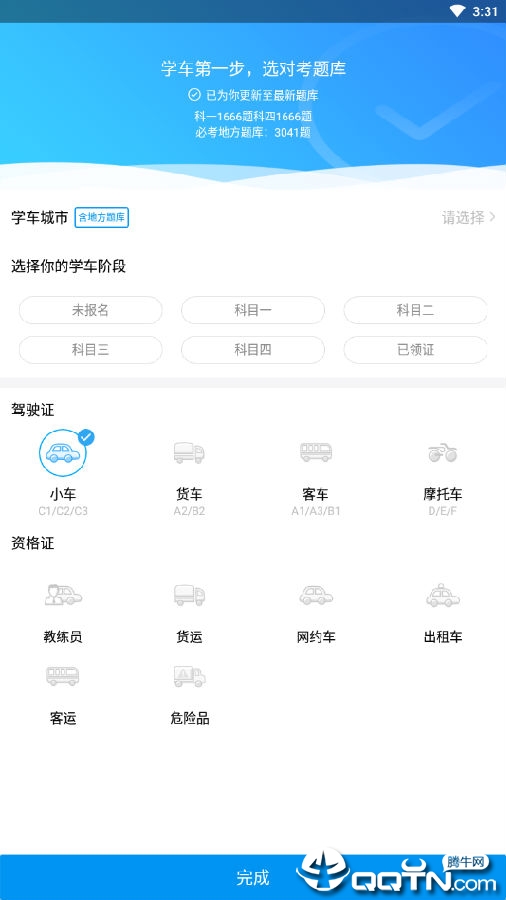The height and width of the screenshot is (900, 506).
Task: Choose the 科目四 stage chip
Action: tap(253, 350)
